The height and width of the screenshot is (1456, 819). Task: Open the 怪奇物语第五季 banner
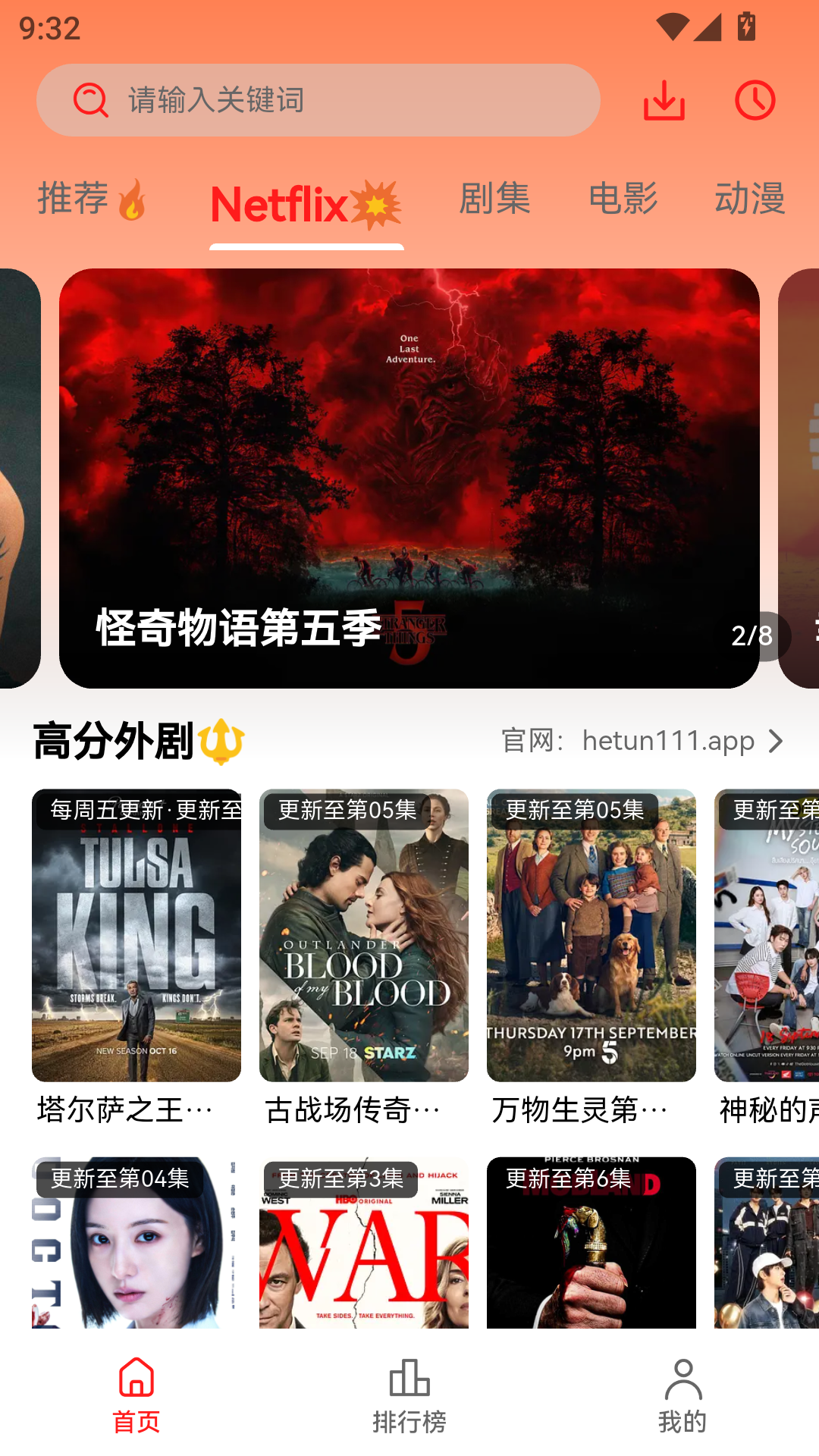click(x=409, y=479)
